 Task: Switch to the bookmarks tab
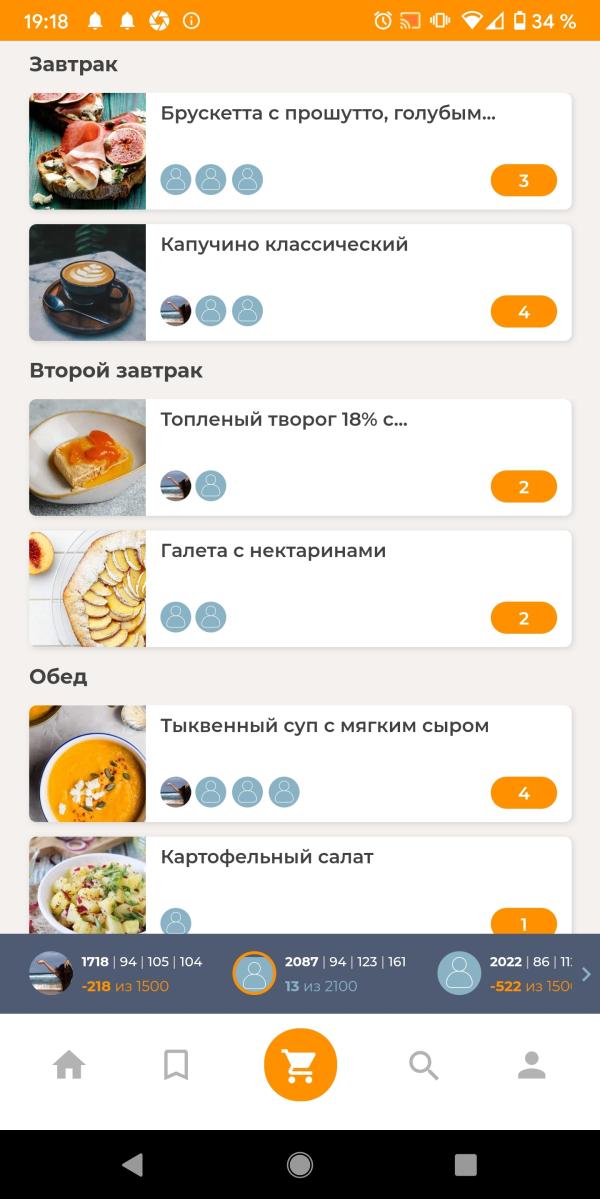[x=176, y=1065]
